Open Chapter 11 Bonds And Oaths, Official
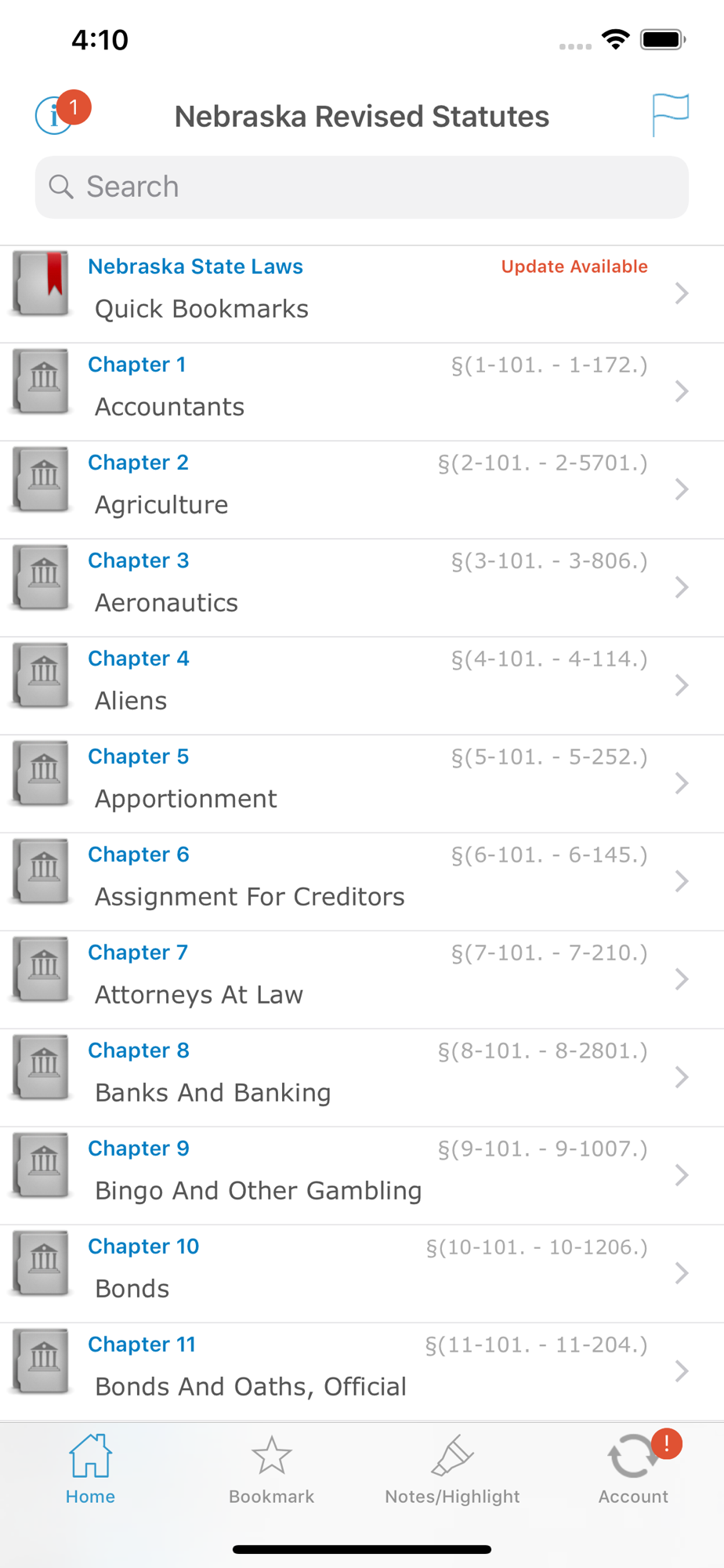The image size is (724, 1568). [x=362, y=1372]
